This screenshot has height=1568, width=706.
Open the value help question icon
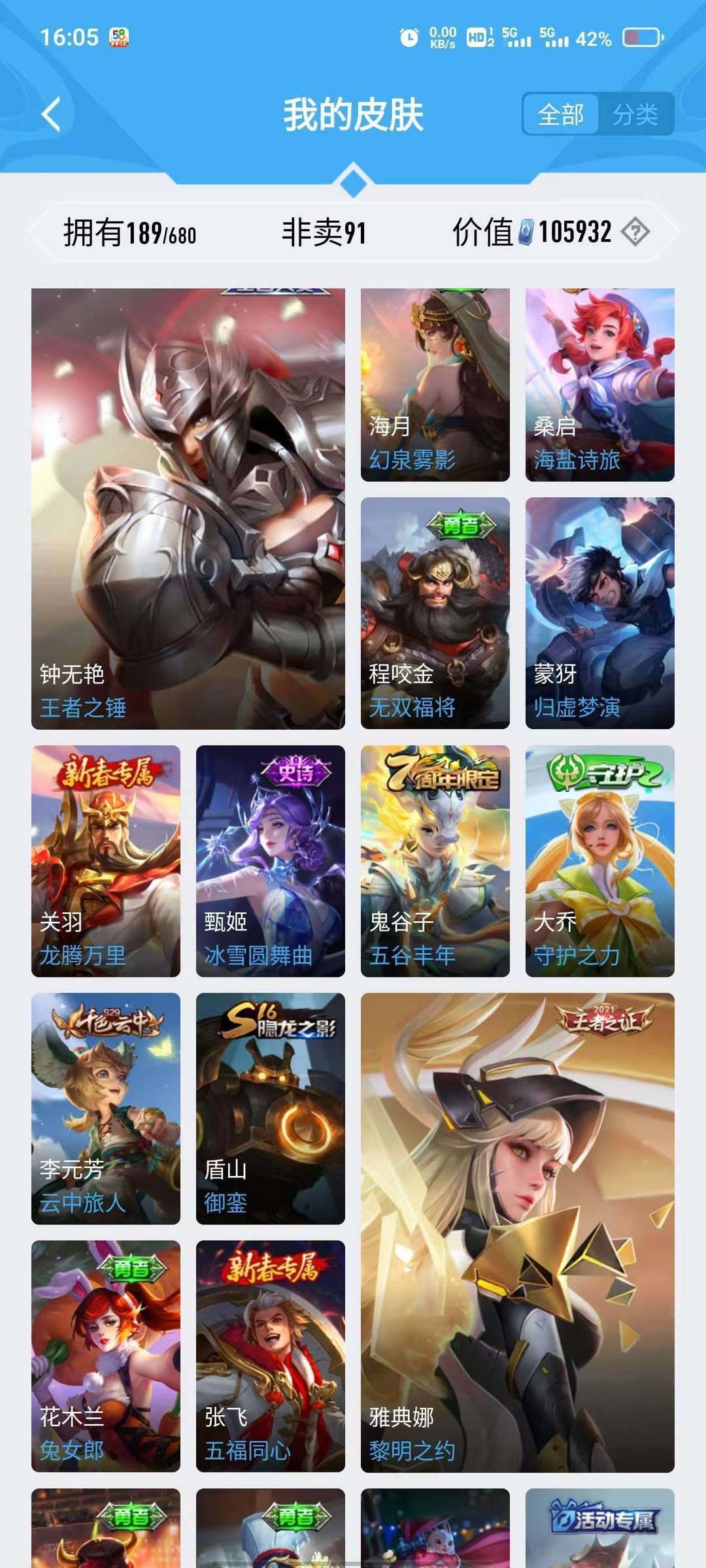635,232
